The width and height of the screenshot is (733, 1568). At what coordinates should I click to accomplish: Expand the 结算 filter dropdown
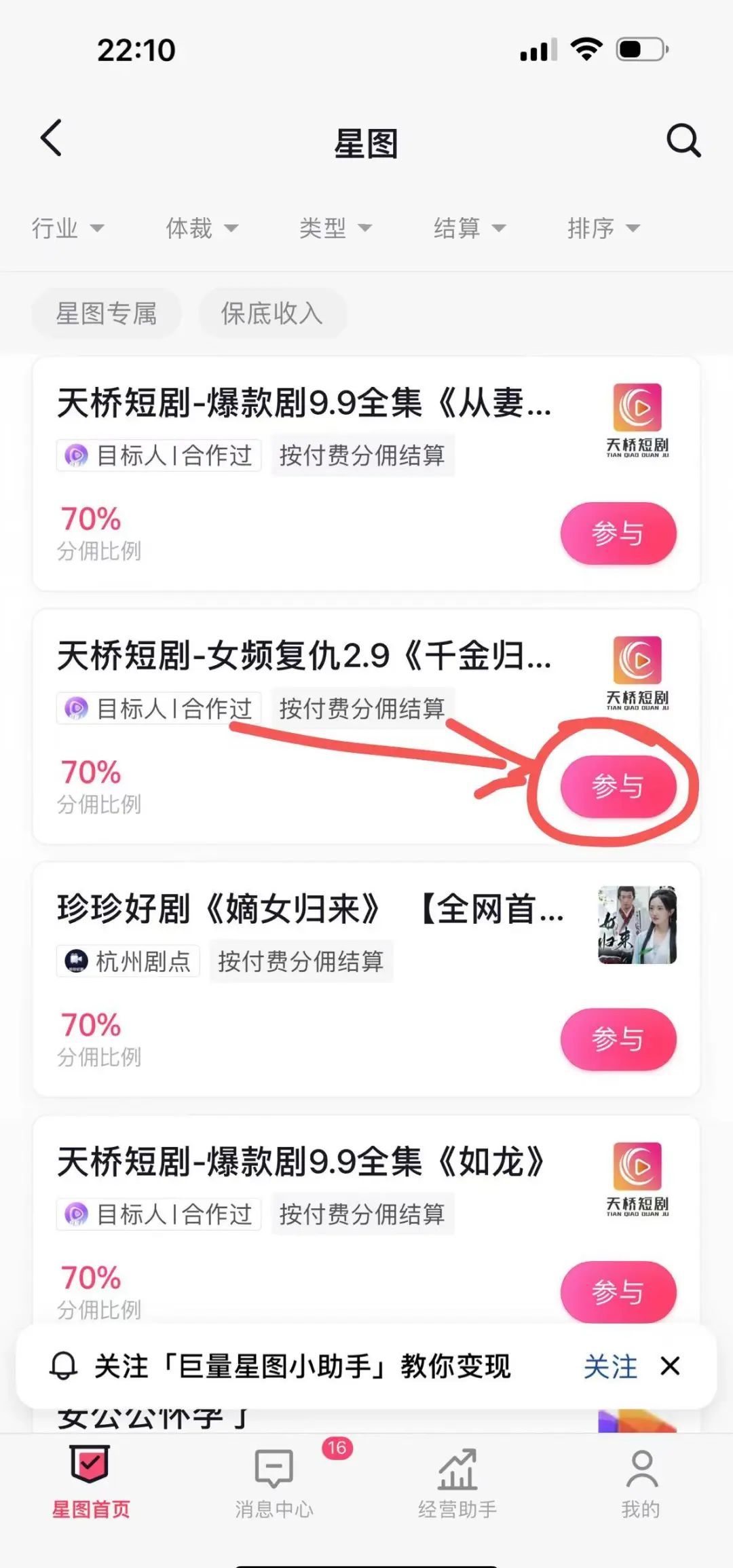pyautogui.click(x=470, y=228)
